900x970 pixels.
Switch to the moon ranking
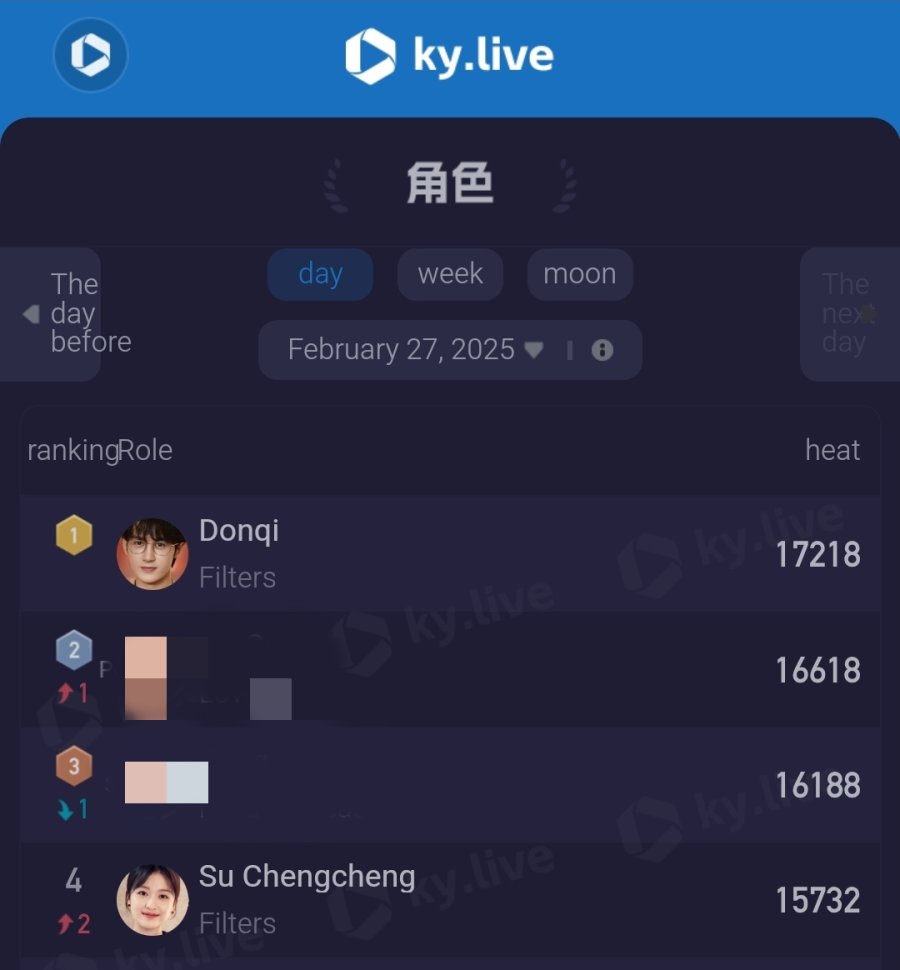(579, 274)
